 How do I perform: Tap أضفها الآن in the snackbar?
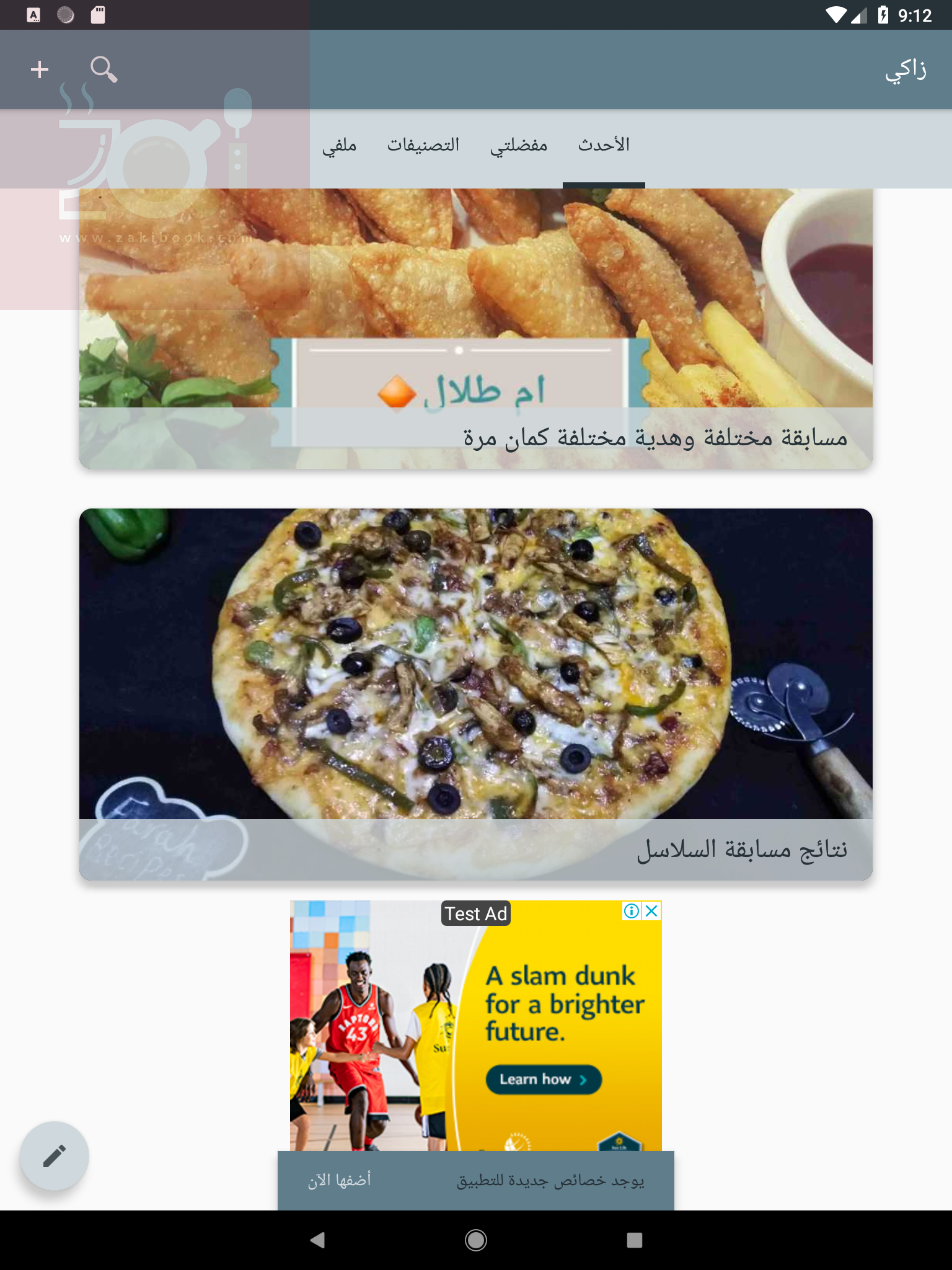(339, 1180)
